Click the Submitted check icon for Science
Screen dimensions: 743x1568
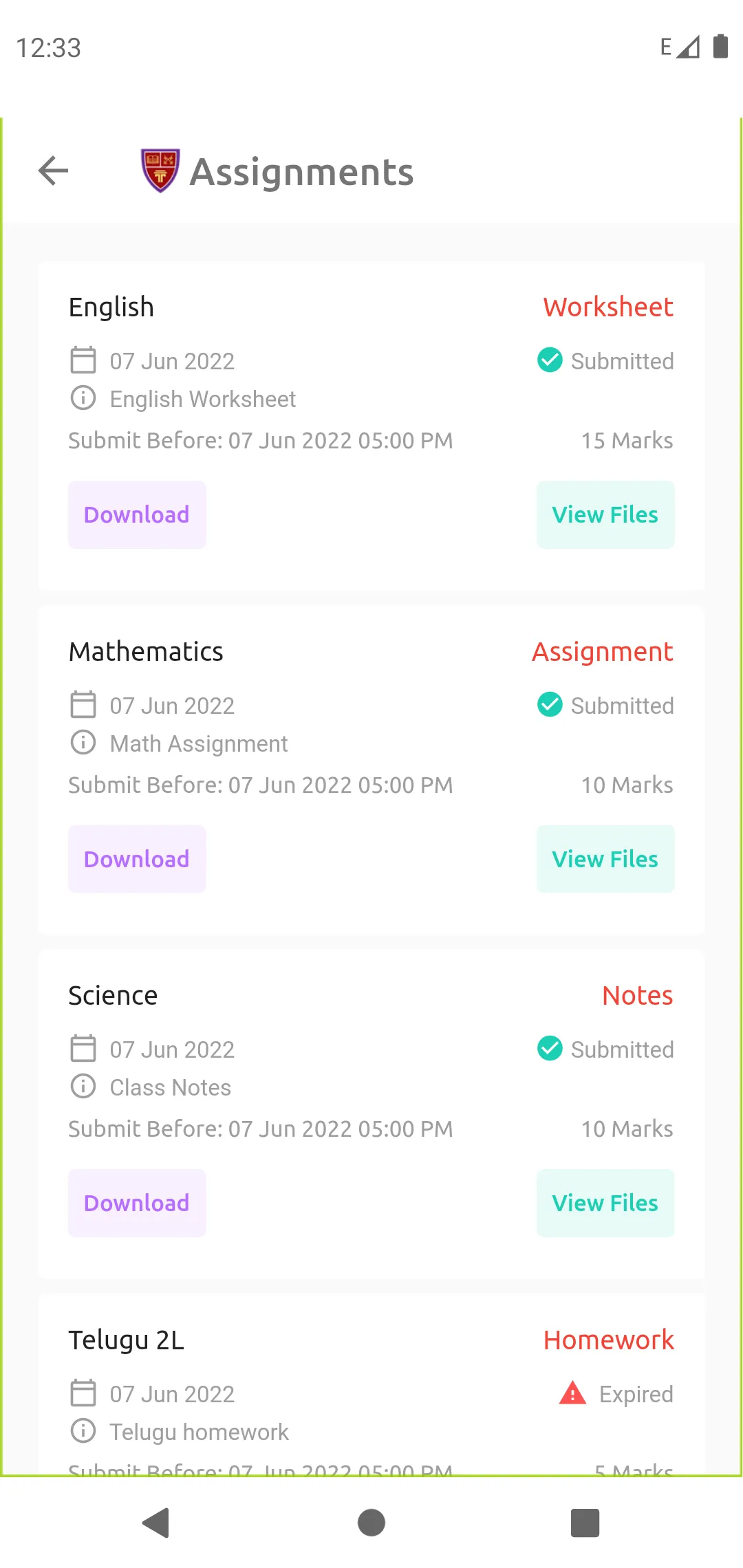point(549,1049)
